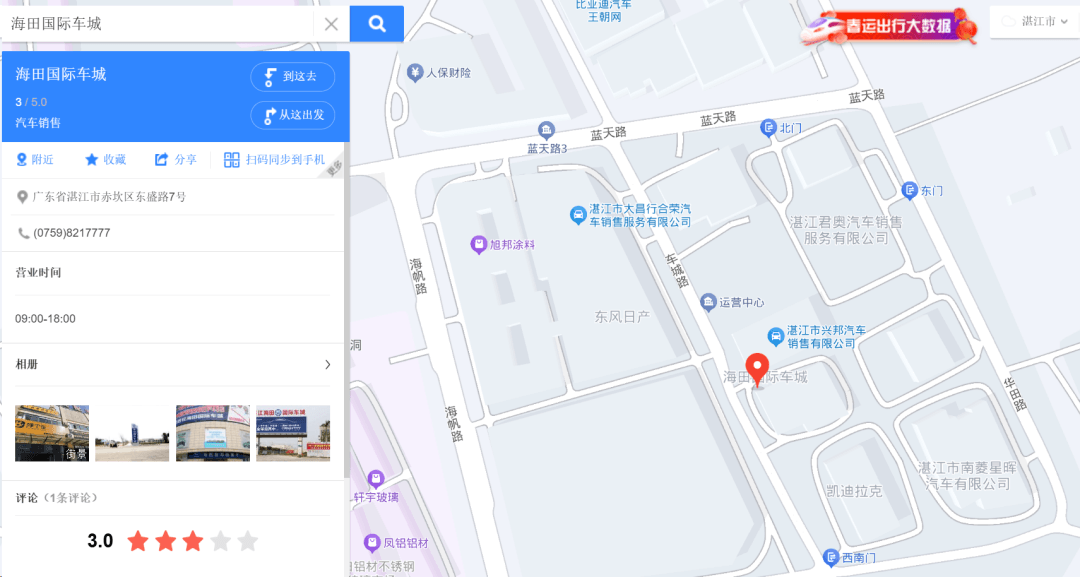Tap the blue search magnifier button

(x=376, y=24)
